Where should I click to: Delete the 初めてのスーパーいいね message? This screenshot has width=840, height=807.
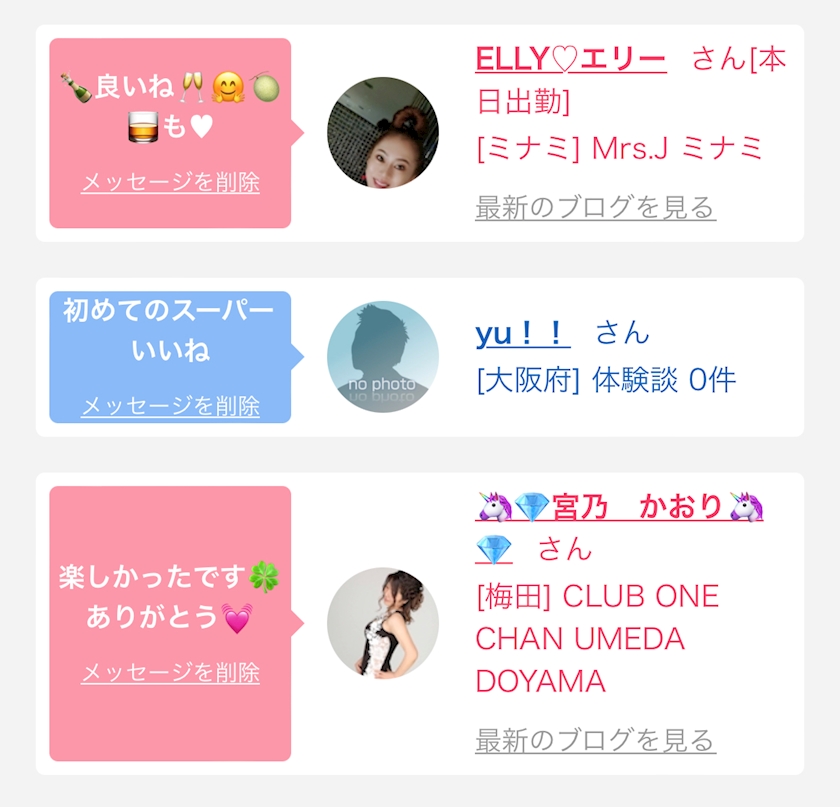(x=170, y=406)
